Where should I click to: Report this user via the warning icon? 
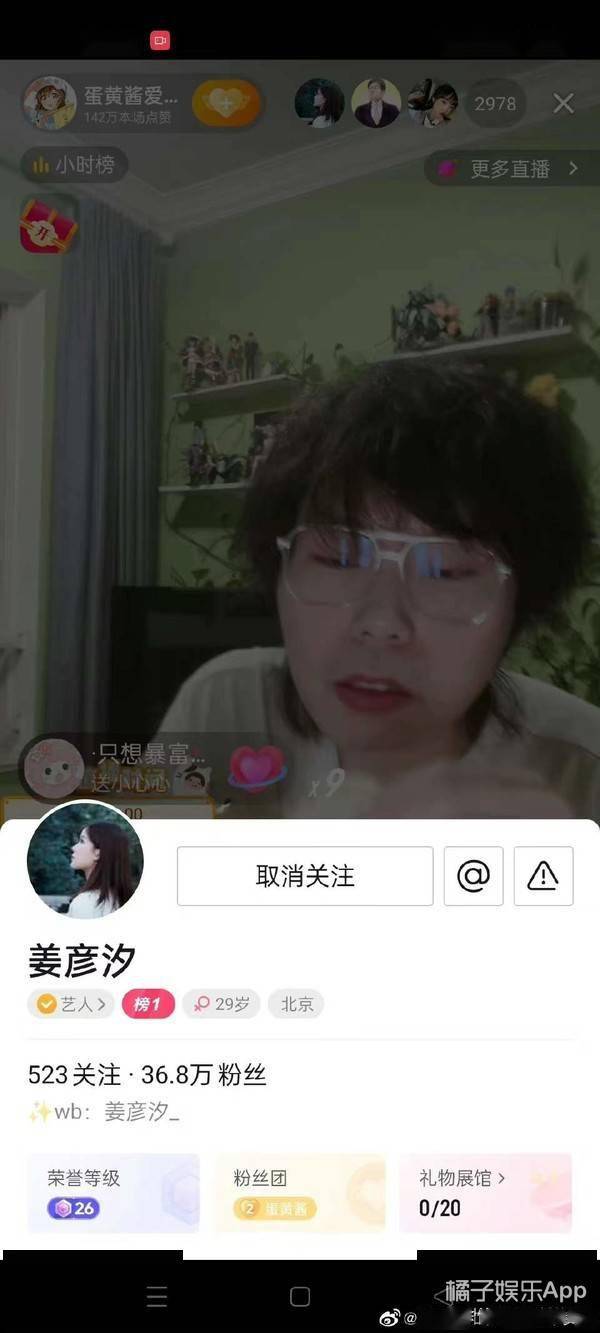(x=543, y=876)
